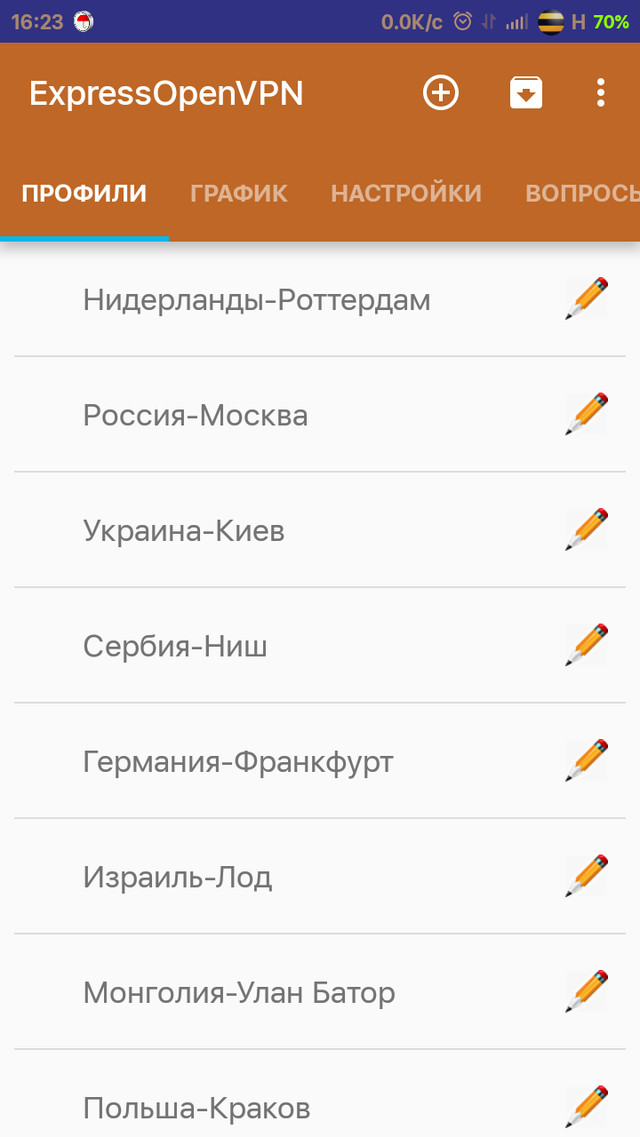Switch to the НАСТРОЙКИ tab
640x1137 pixels.
(406, 194)
